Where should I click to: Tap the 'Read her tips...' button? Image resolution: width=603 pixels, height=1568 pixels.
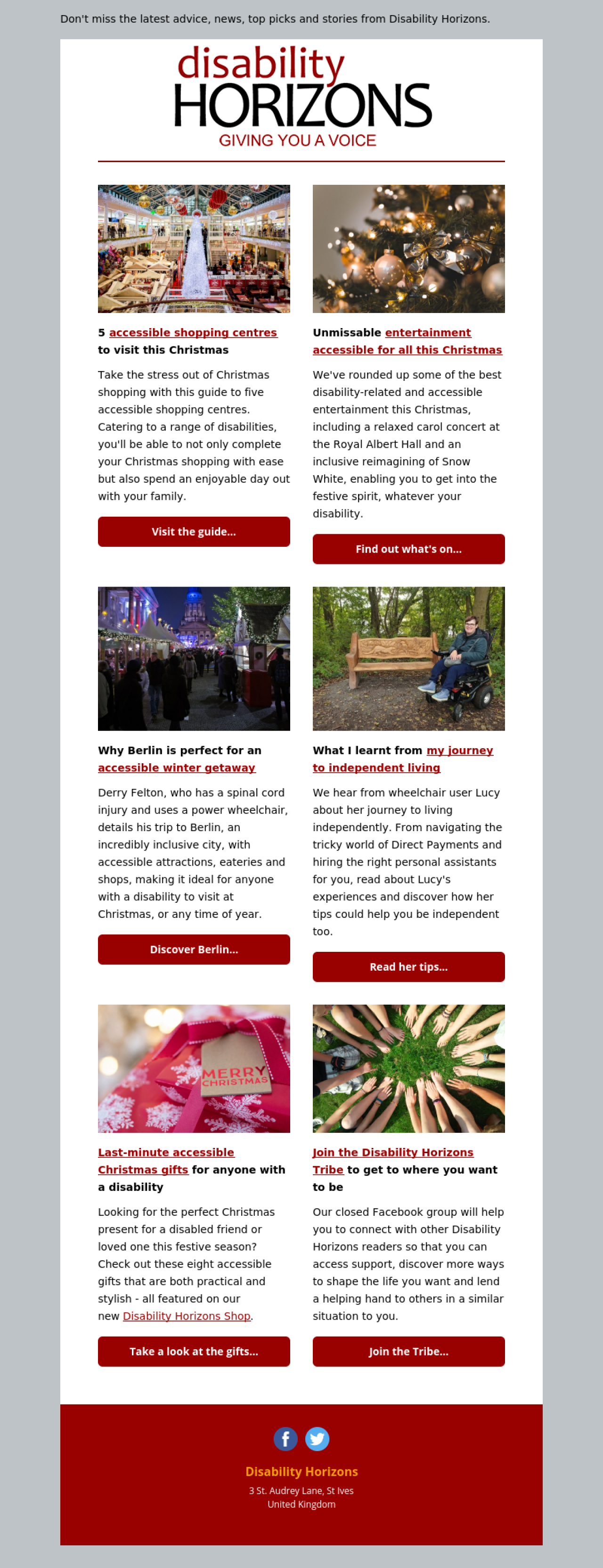(408, 966)
